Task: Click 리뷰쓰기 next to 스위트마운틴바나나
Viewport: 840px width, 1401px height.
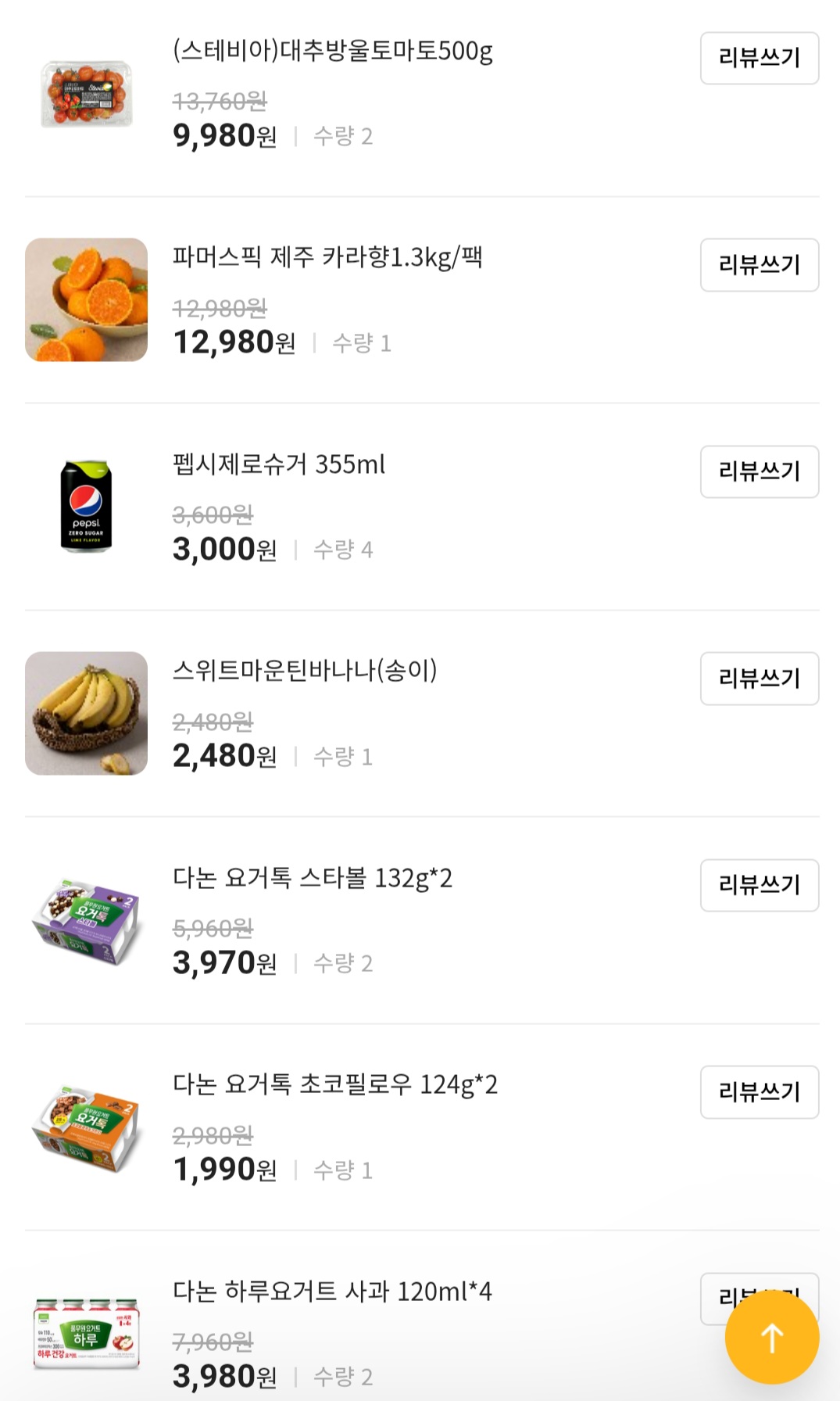Action: (759, 679)
